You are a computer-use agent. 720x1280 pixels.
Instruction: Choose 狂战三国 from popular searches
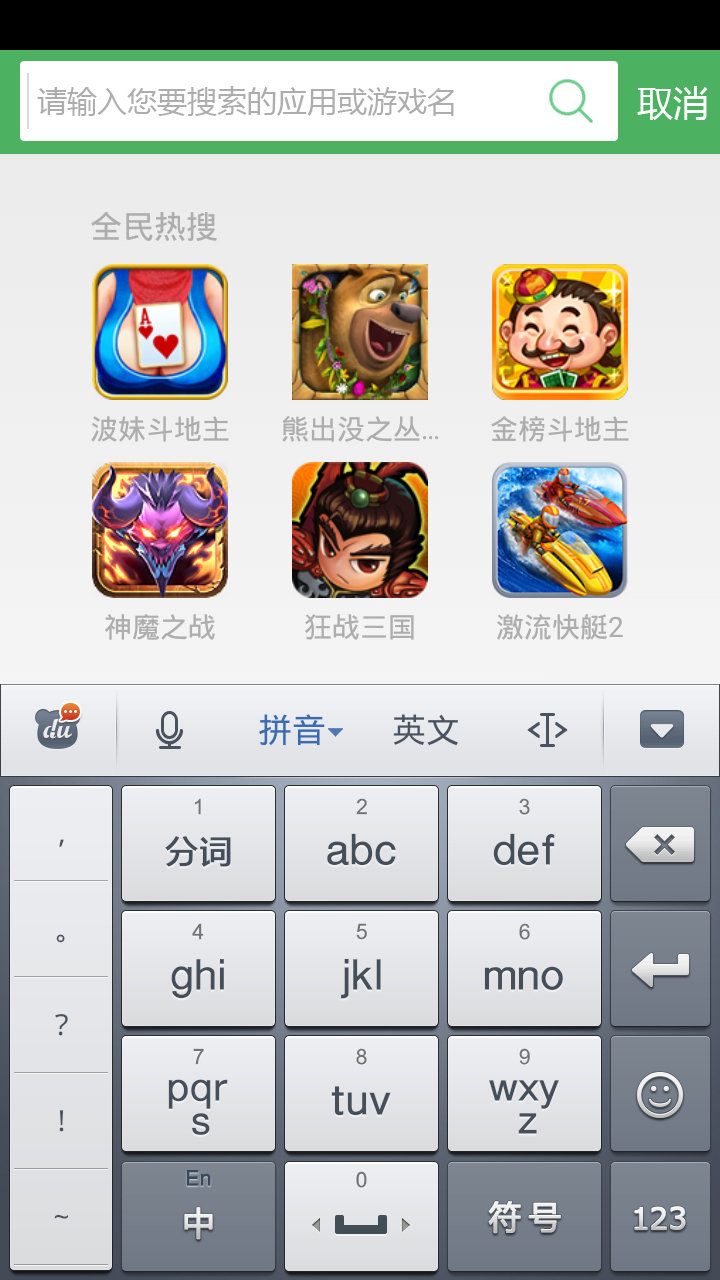[360, 530]
